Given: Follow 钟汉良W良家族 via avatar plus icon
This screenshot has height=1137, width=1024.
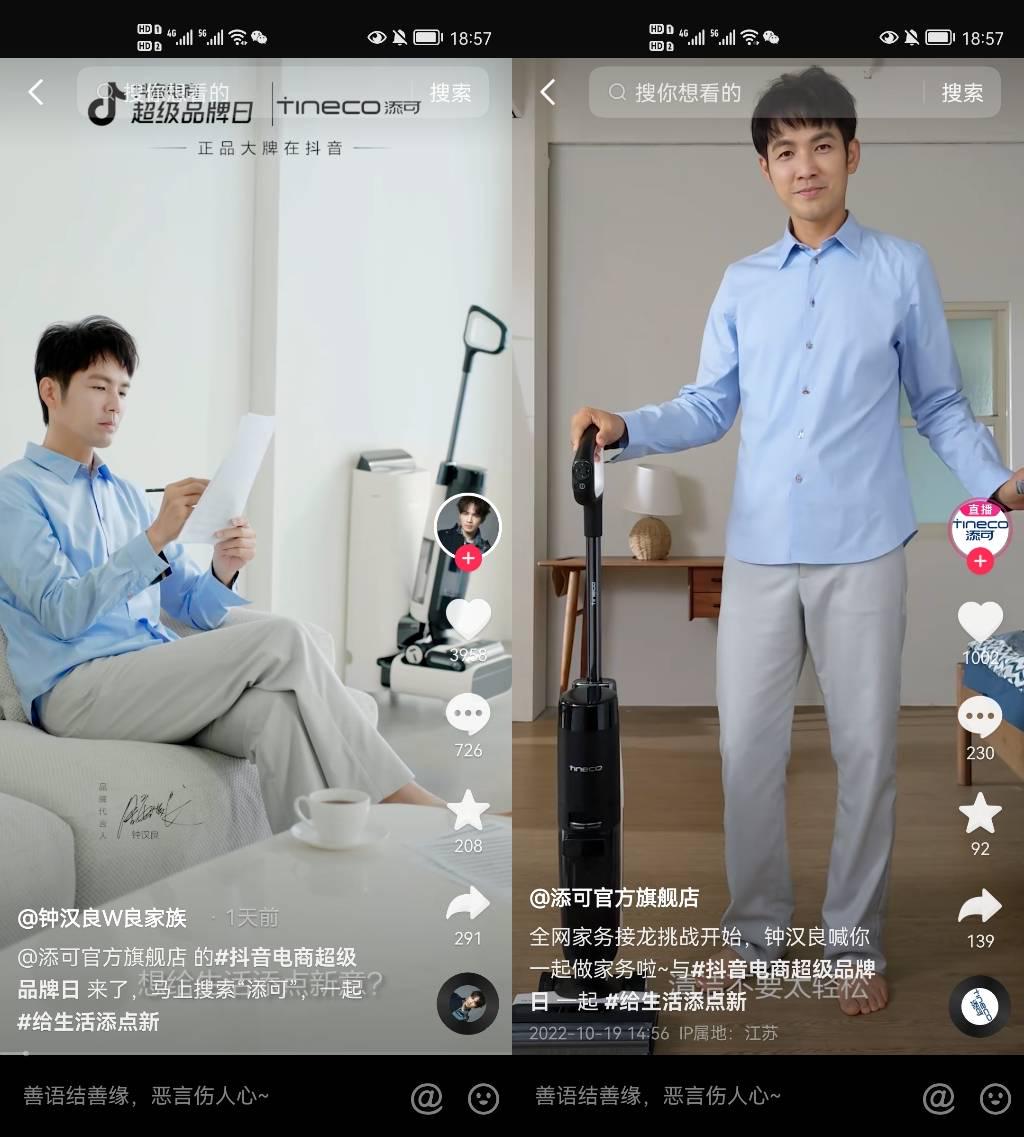Looking at the screenshot, I should 468,559.
